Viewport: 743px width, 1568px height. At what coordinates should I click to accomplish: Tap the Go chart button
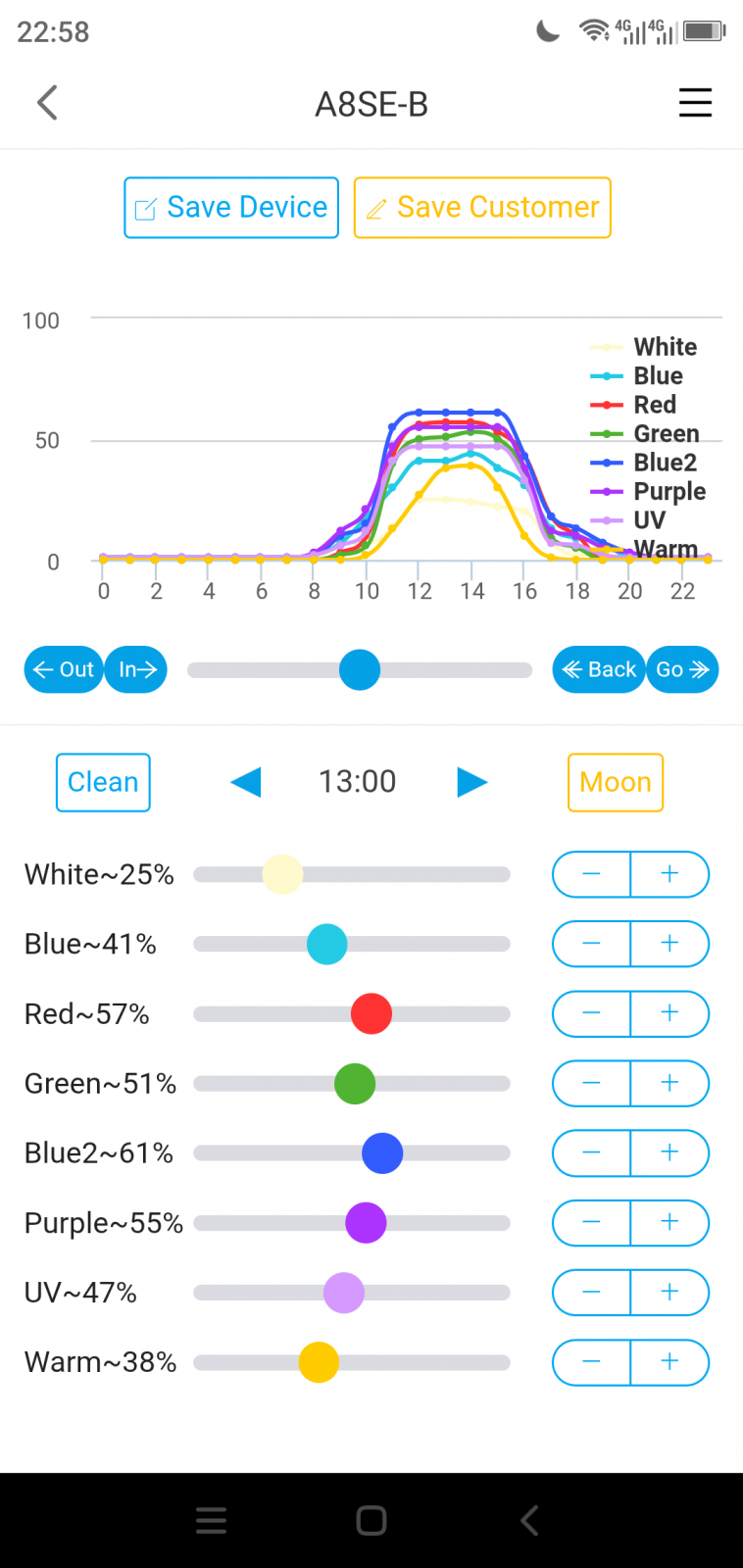[x=683, y=669]
